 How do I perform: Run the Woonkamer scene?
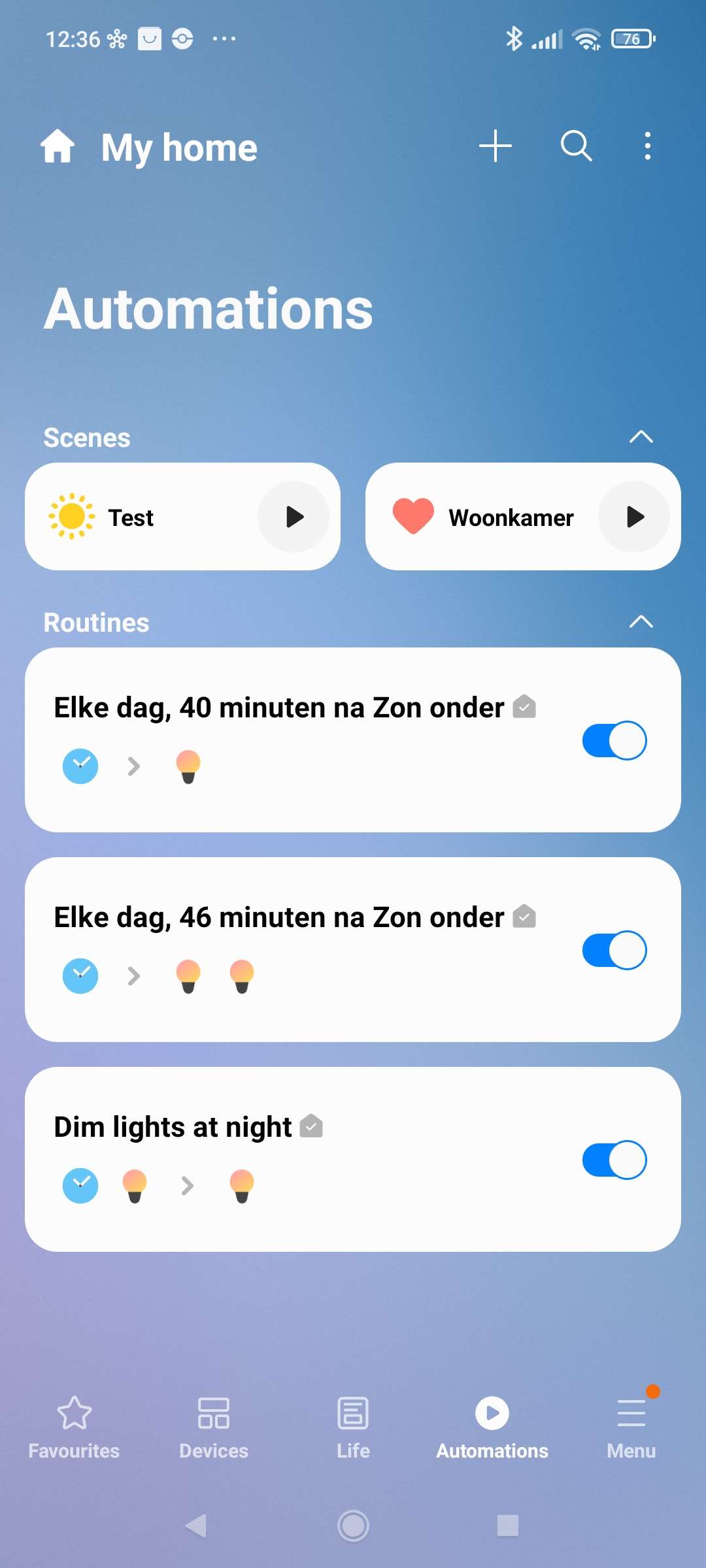[x=634, y=517]
